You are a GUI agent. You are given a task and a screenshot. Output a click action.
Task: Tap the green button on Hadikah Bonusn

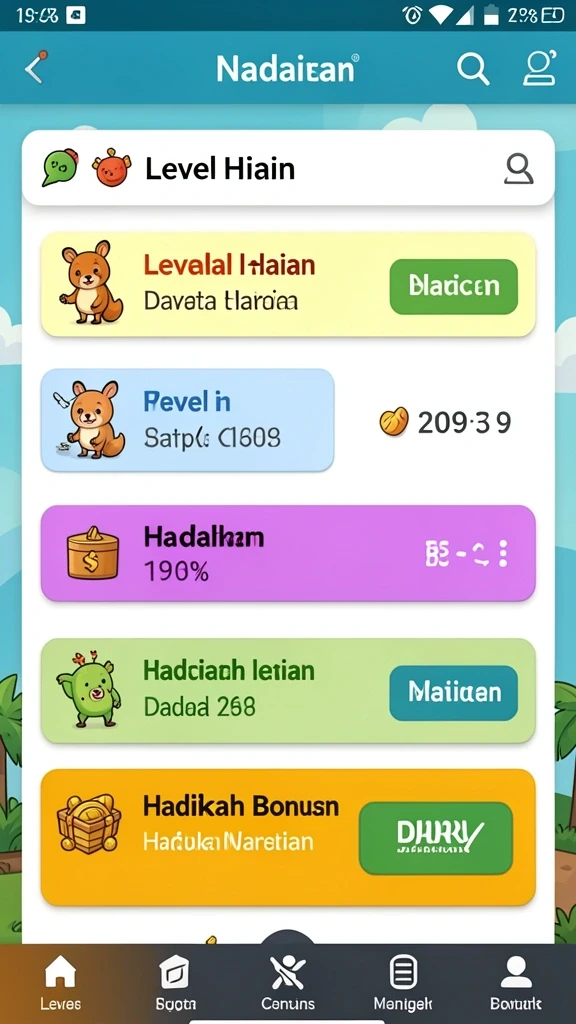coord(436,838)
